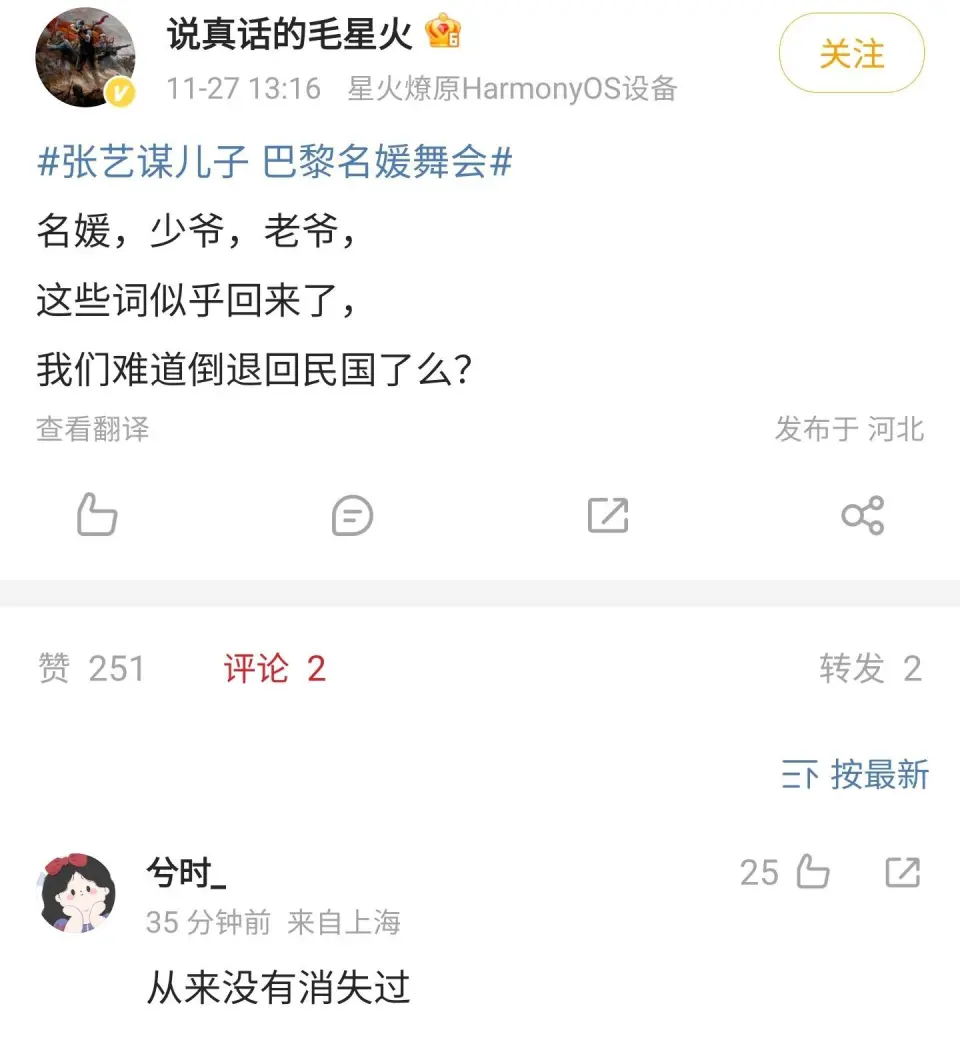Like 兮时_'s comment
Viewport: 960px width, 1040px height.
pos(812,873)
